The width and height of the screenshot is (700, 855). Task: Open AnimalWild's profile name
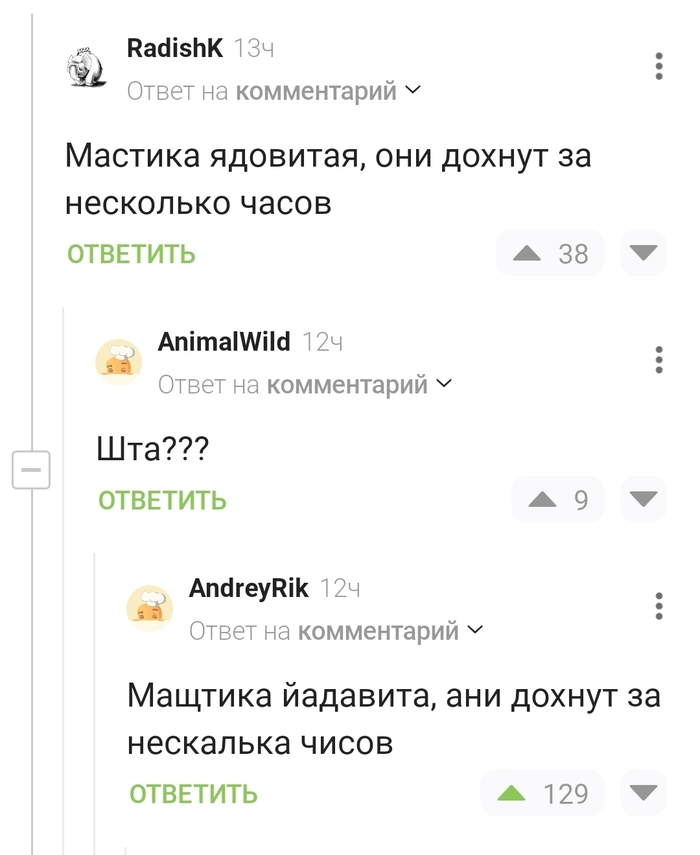[x=224, y=342]
